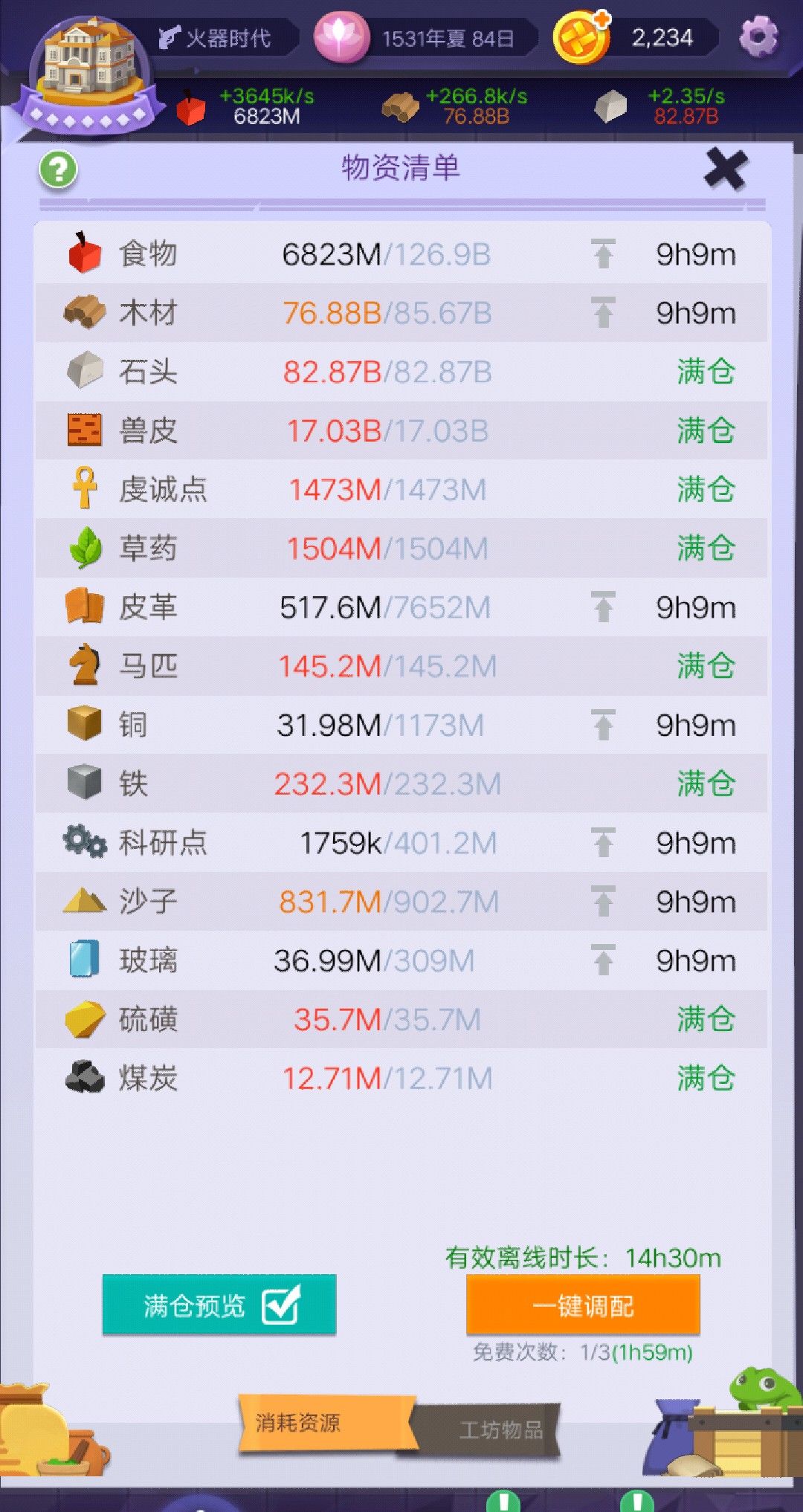Tap the pink lotus calendar icon

(x=341, y=36)
